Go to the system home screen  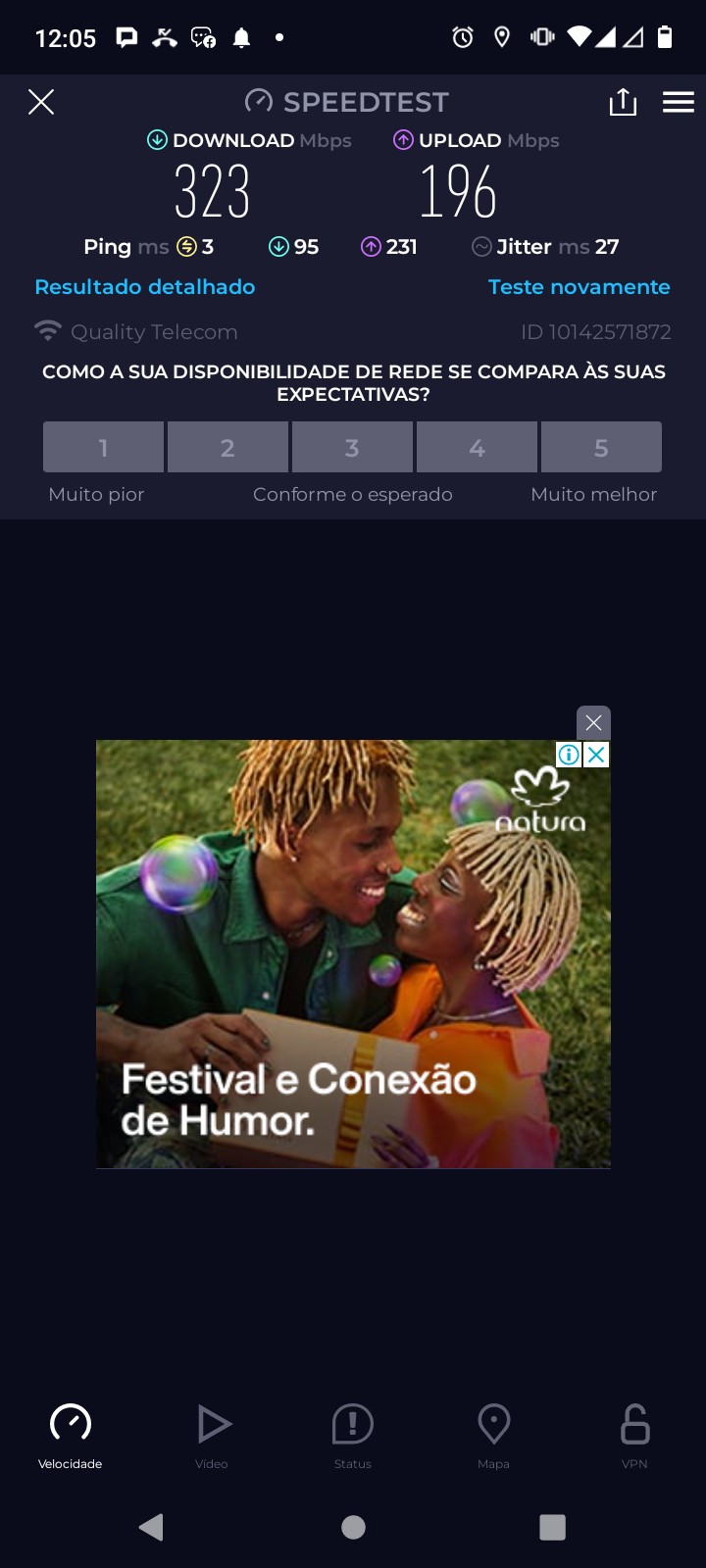tap(353, 1527)
